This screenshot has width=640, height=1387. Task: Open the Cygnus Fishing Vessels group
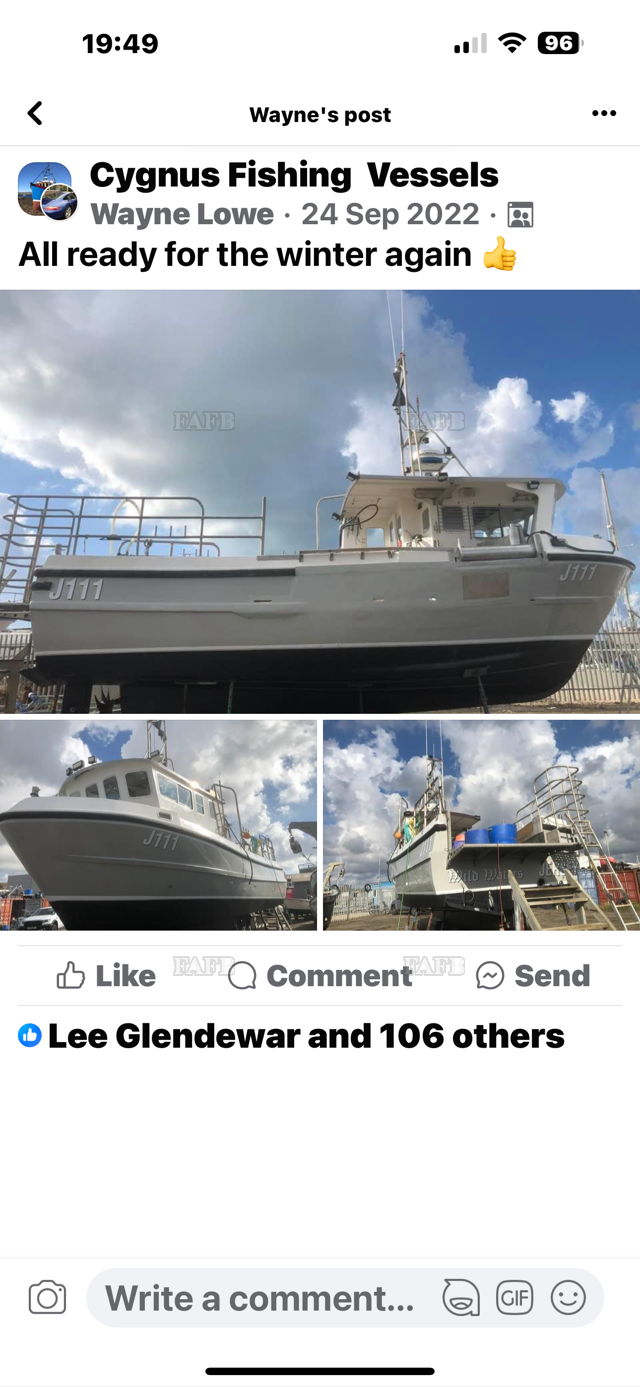point(294,176)
